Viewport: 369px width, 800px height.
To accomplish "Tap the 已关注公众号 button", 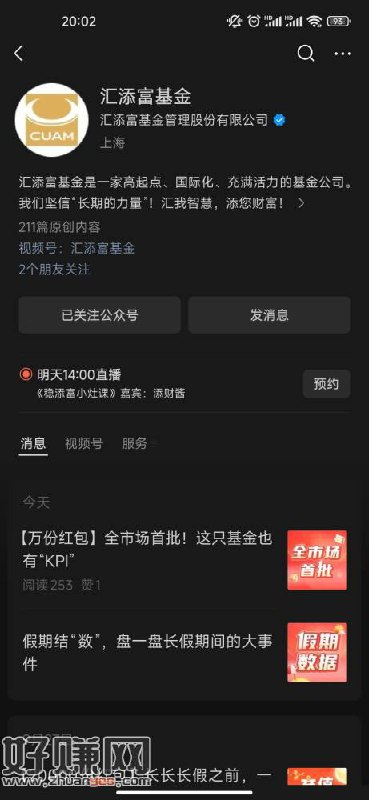I will pyautogui.click(x=100, y=315).
